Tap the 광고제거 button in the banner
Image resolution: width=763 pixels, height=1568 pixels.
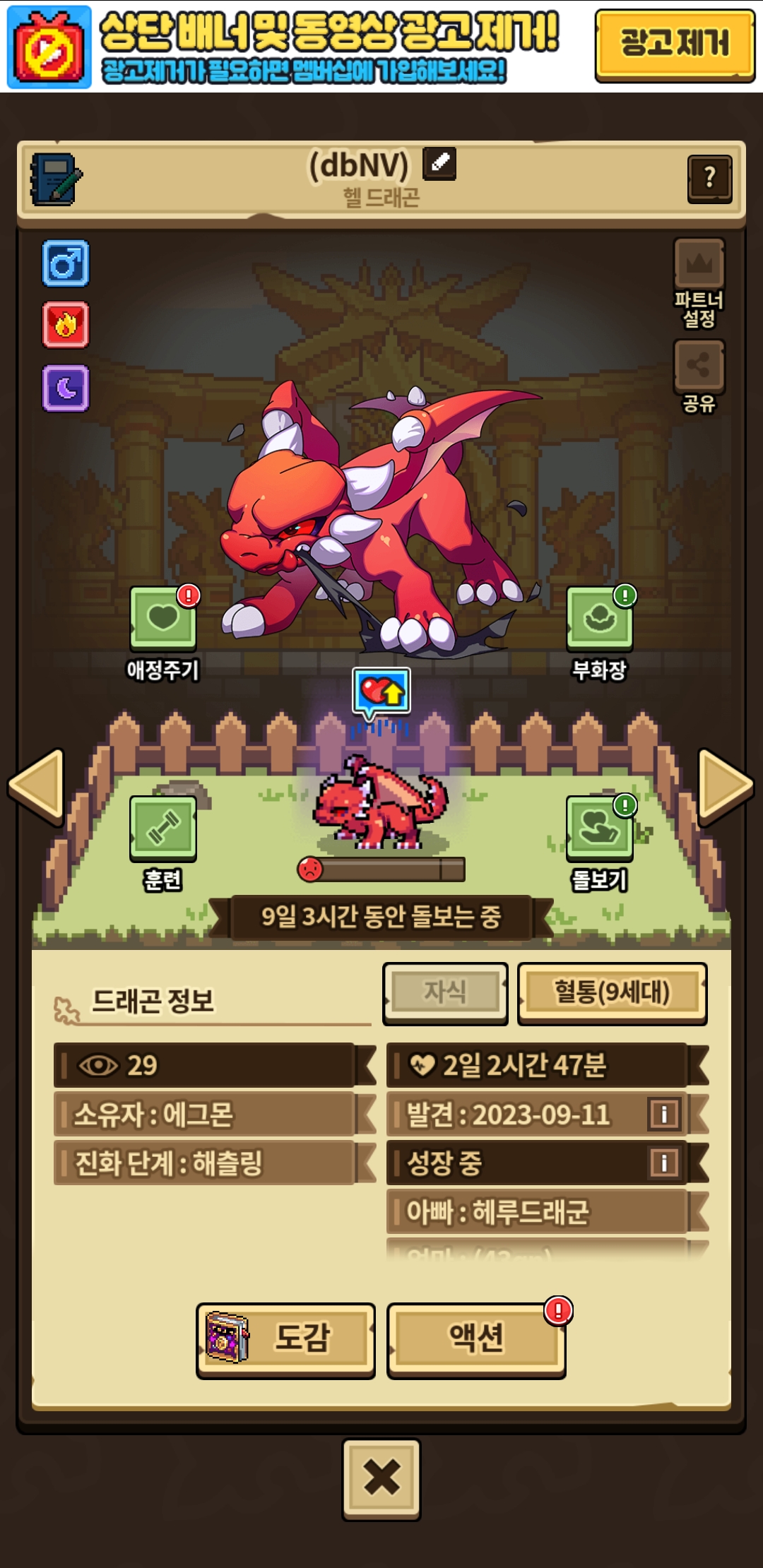[x=674, y=44]
